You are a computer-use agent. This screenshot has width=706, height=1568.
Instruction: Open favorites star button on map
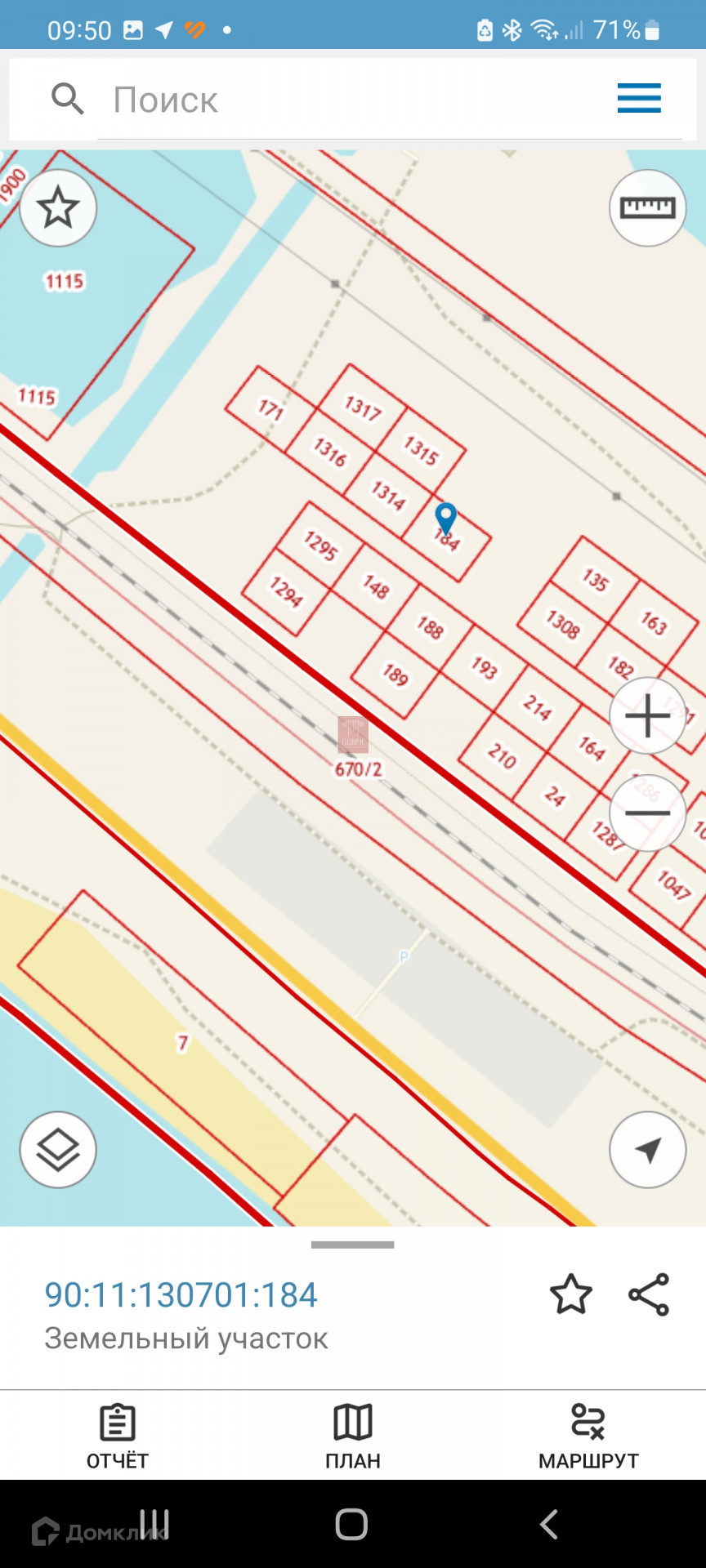(x=58, y=208)
